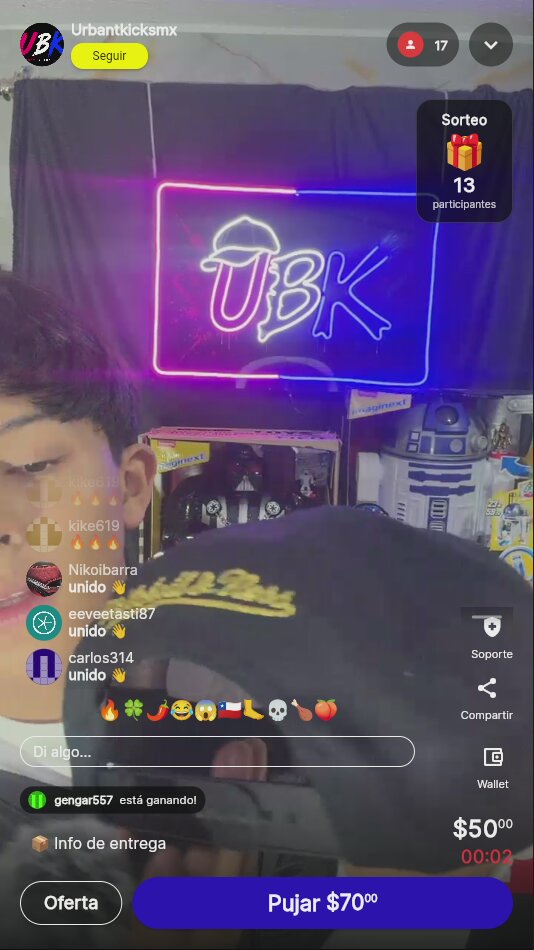
Task: Follow Urbantkicksmx with the Seguir button
Action: [x=109, y=56]
